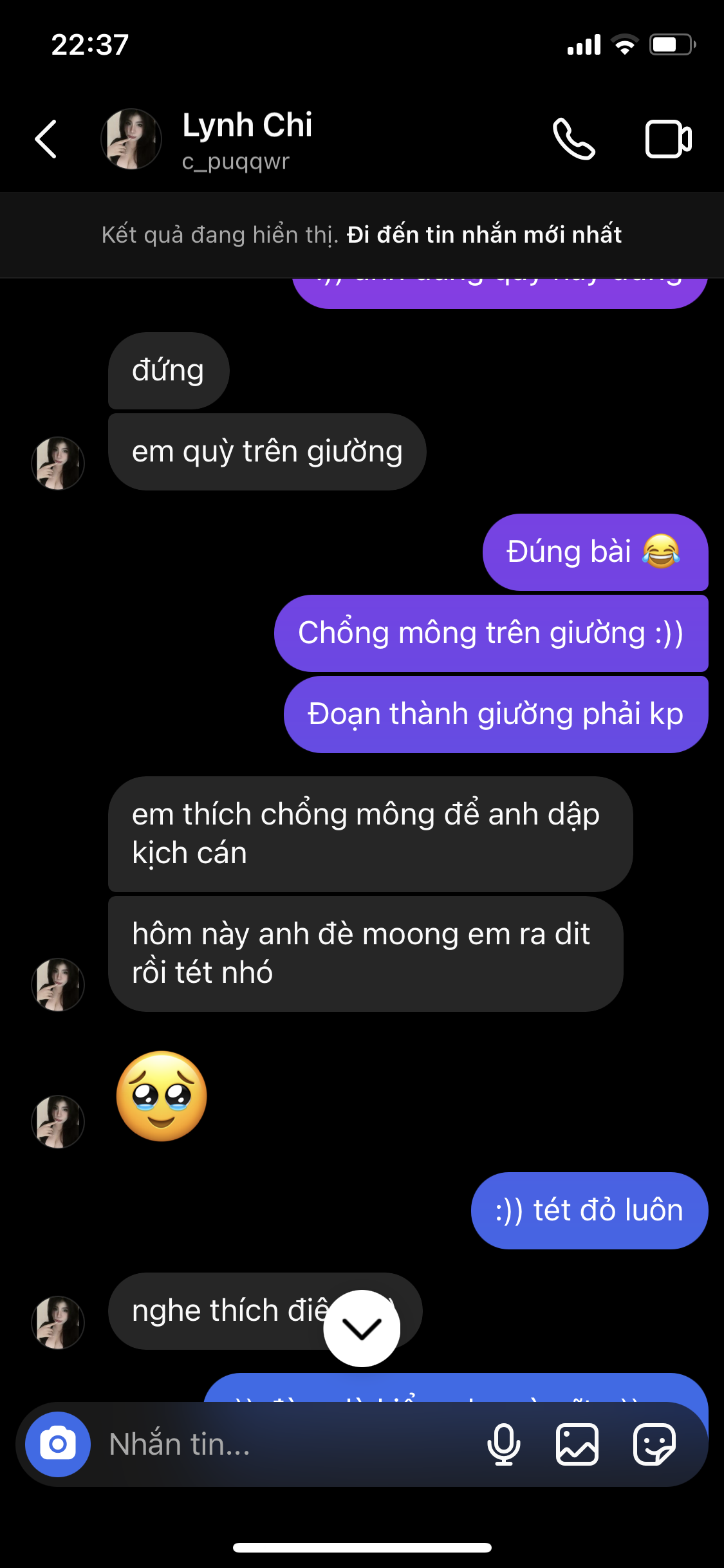Tap the scroll-down arrow button
This screenshot has width=724, height=1568.
362,1328
